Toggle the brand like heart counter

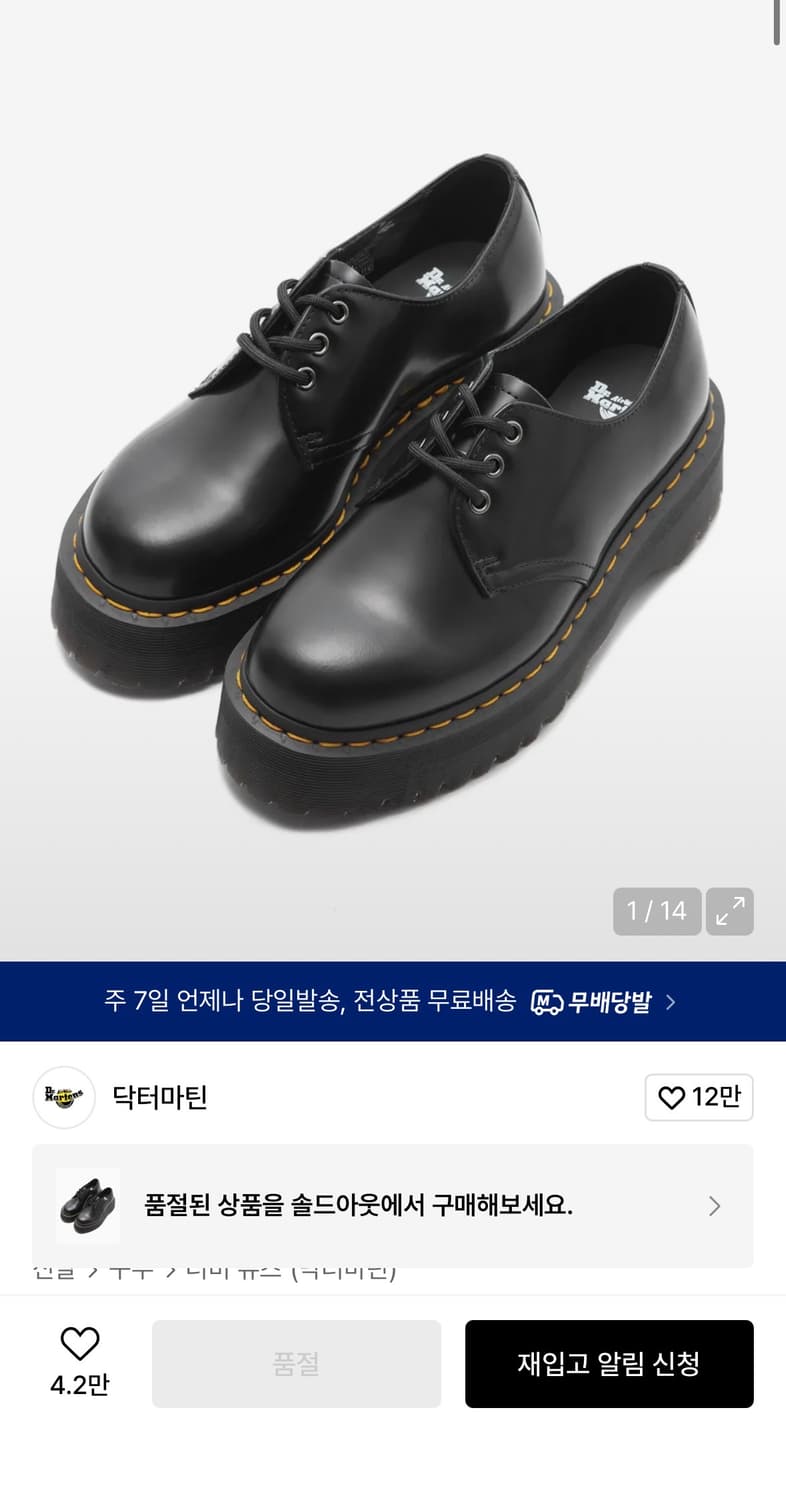pyautogui.click(x=699, y=1097)
